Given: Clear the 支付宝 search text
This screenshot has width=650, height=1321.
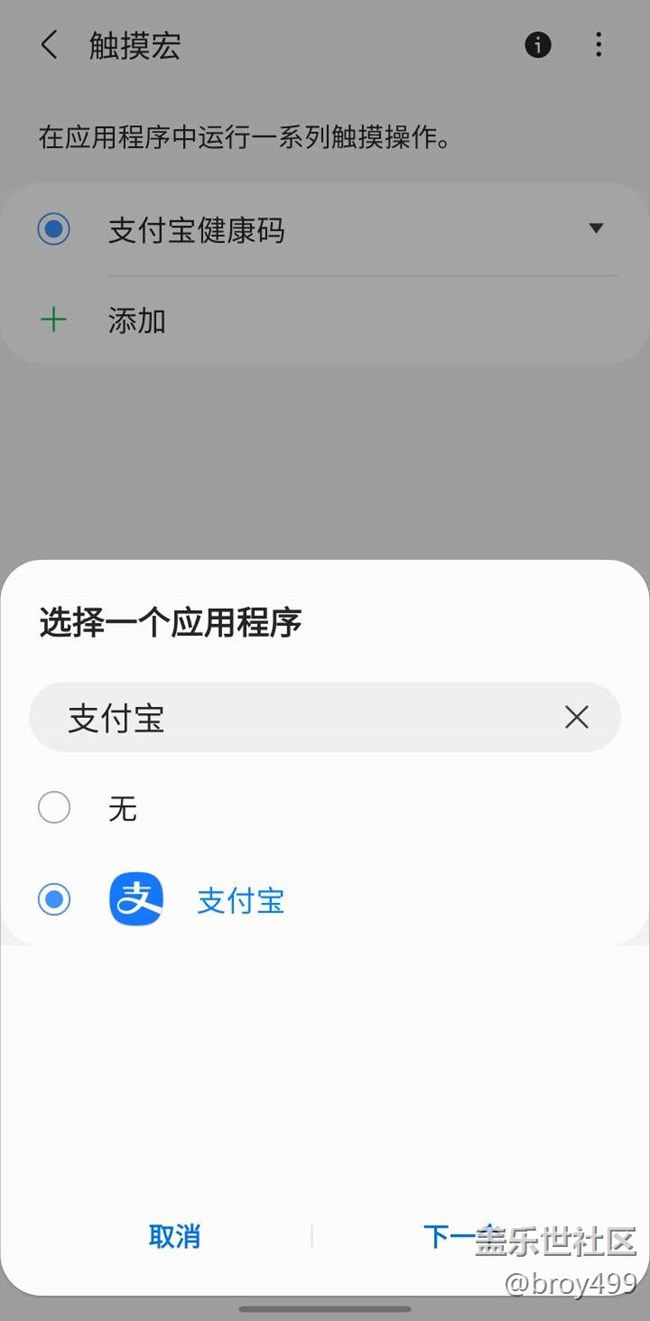Looking at the screenshot, I should (x=576, y=717).
